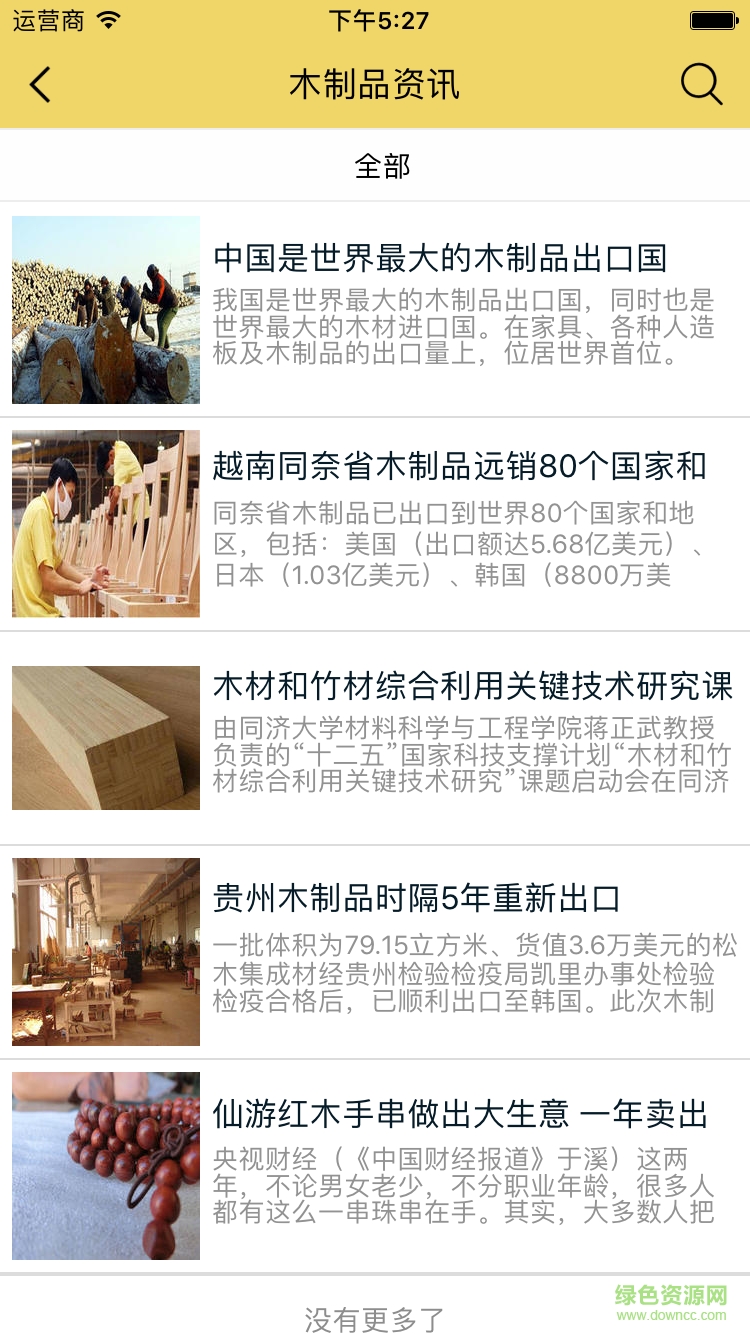Read 木材和竹材综合利用关键技术研究 article

click(472, 686)
